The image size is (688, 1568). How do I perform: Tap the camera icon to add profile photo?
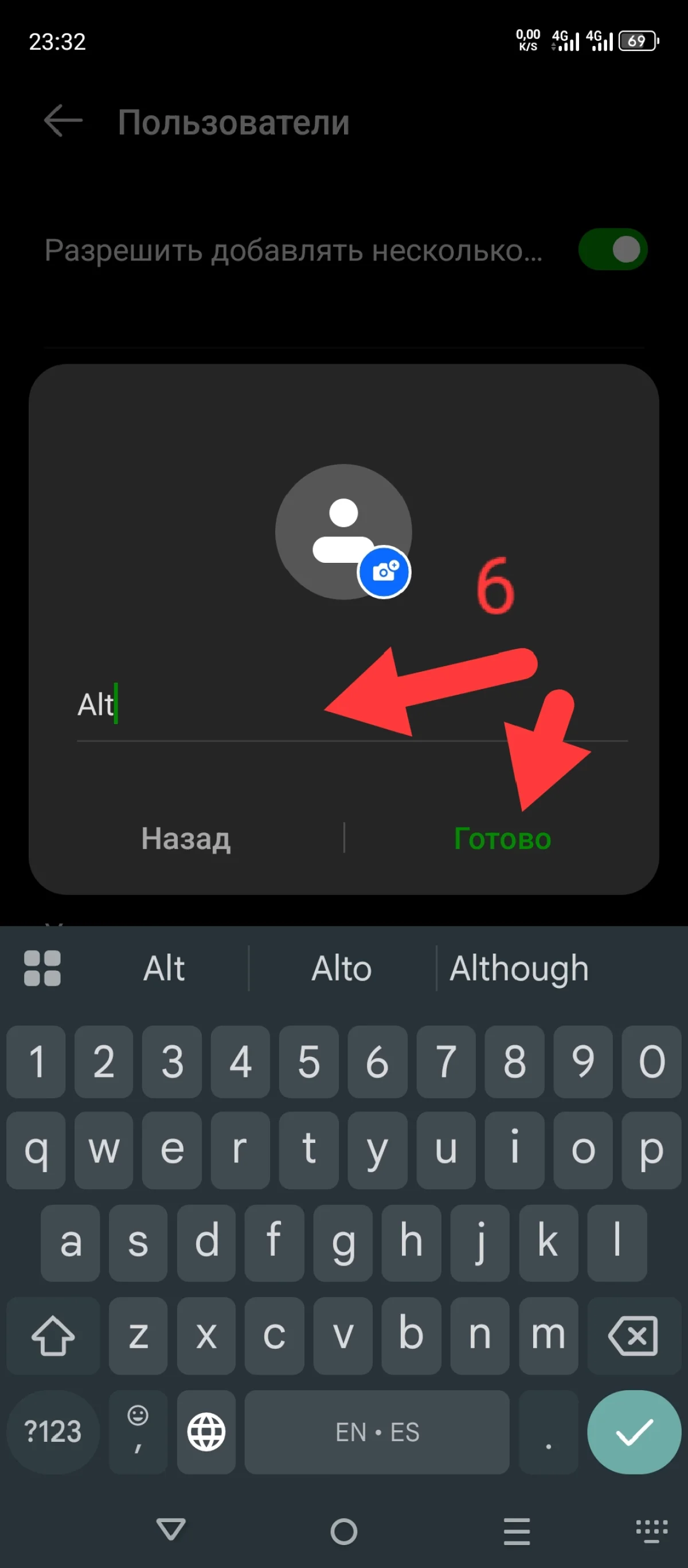point(384,572)
